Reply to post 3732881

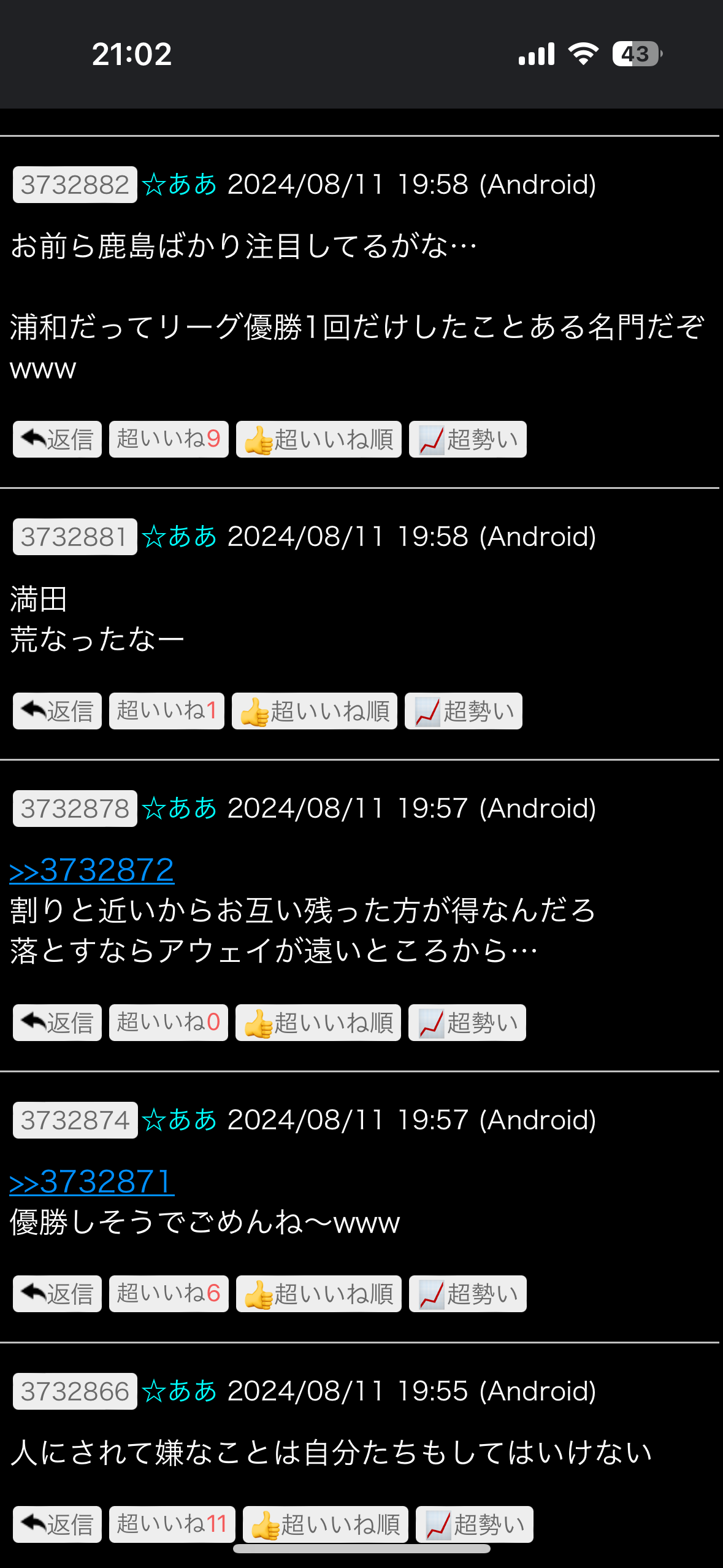(57, 711)
